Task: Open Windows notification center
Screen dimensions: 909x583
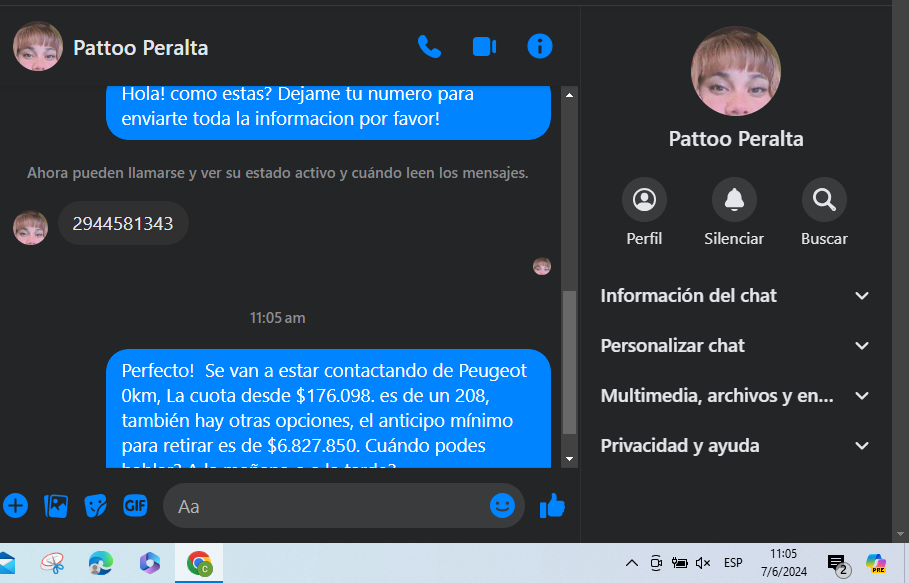Action: [x=838, y=563]
